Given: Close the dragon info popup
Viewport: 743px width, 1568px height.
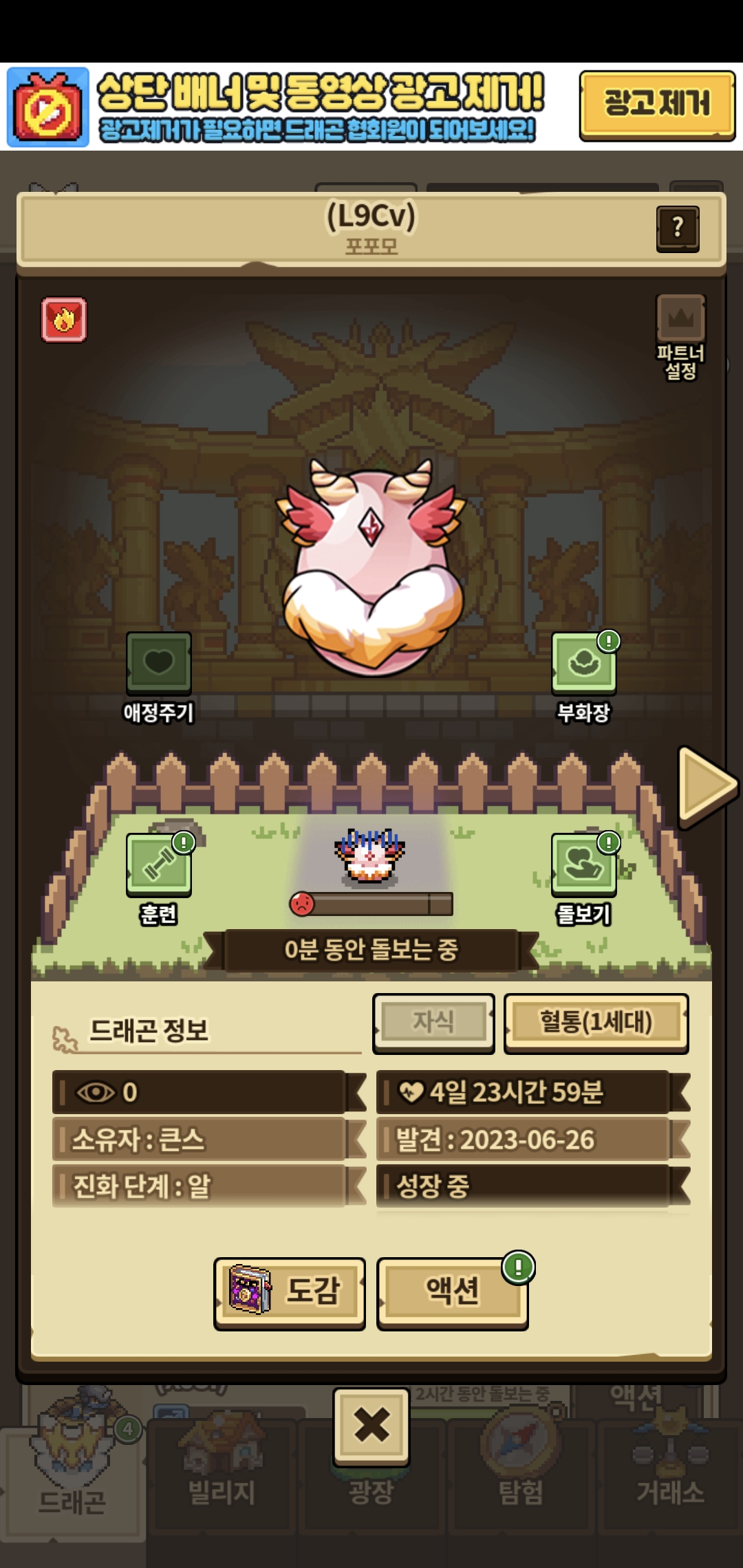Looking at the screenshot, I should (371, 1424).
